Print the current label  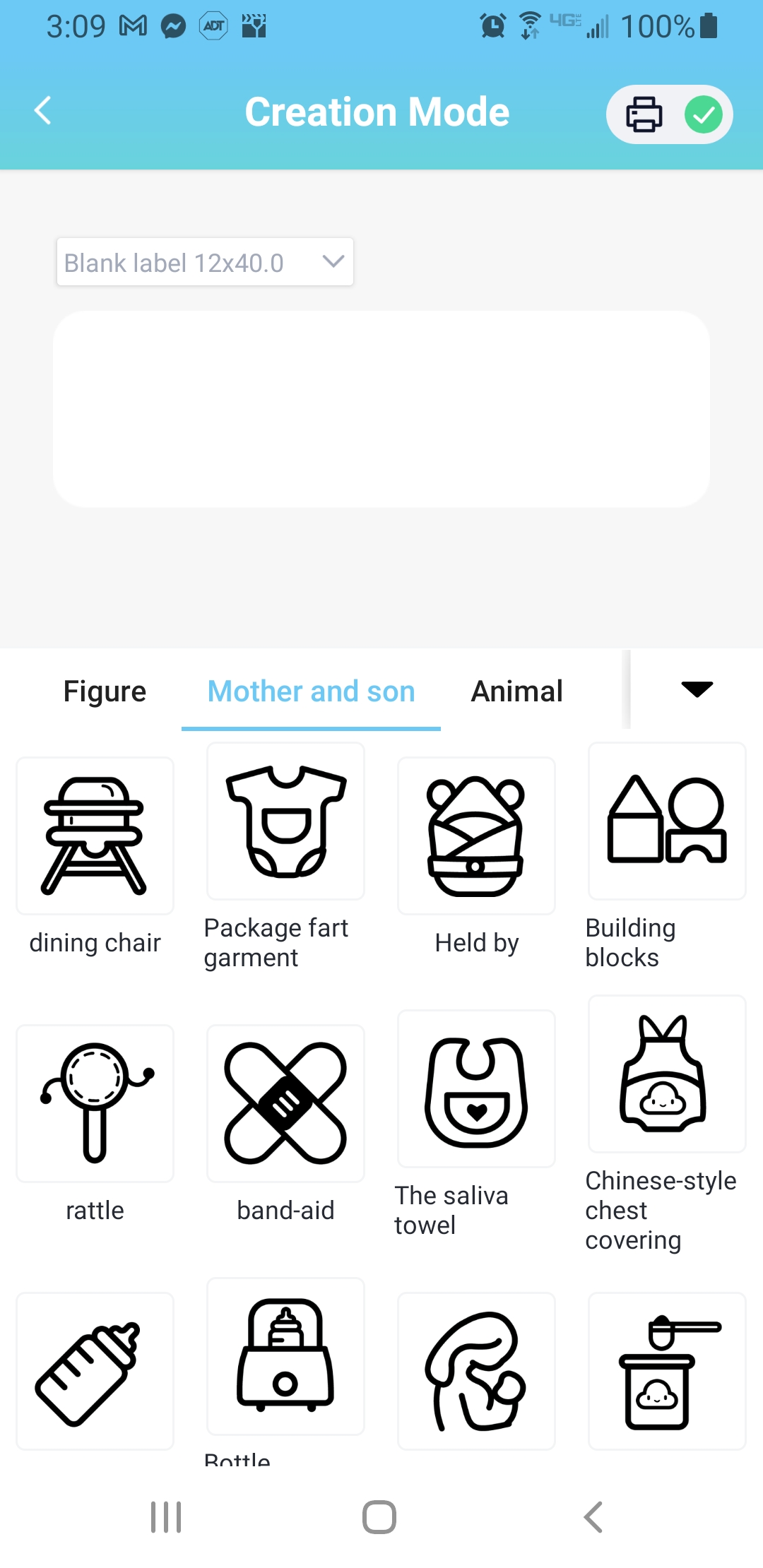pyautogui.click(x=644, y=114)
